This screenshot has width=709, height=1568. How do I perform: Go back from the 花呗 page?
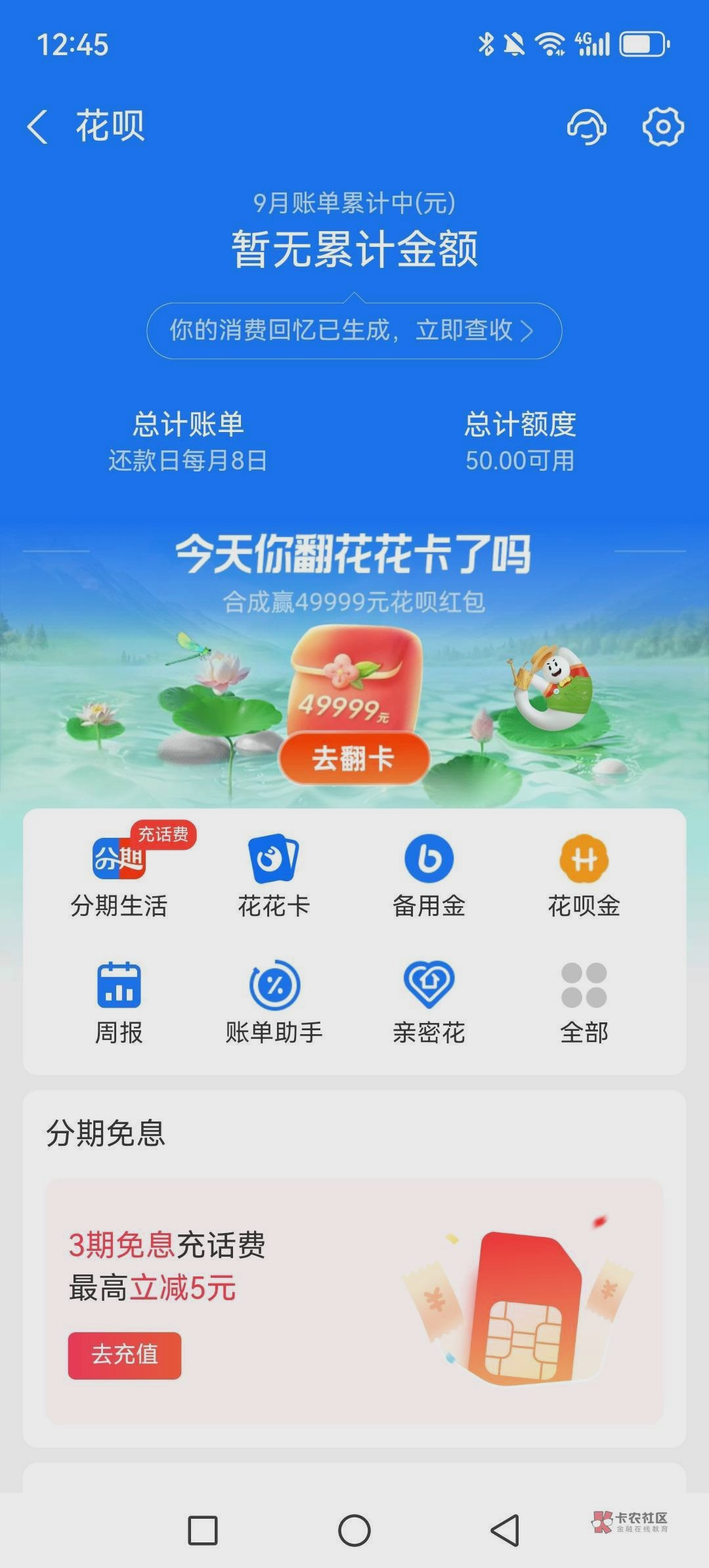click(x=38, y=126)
